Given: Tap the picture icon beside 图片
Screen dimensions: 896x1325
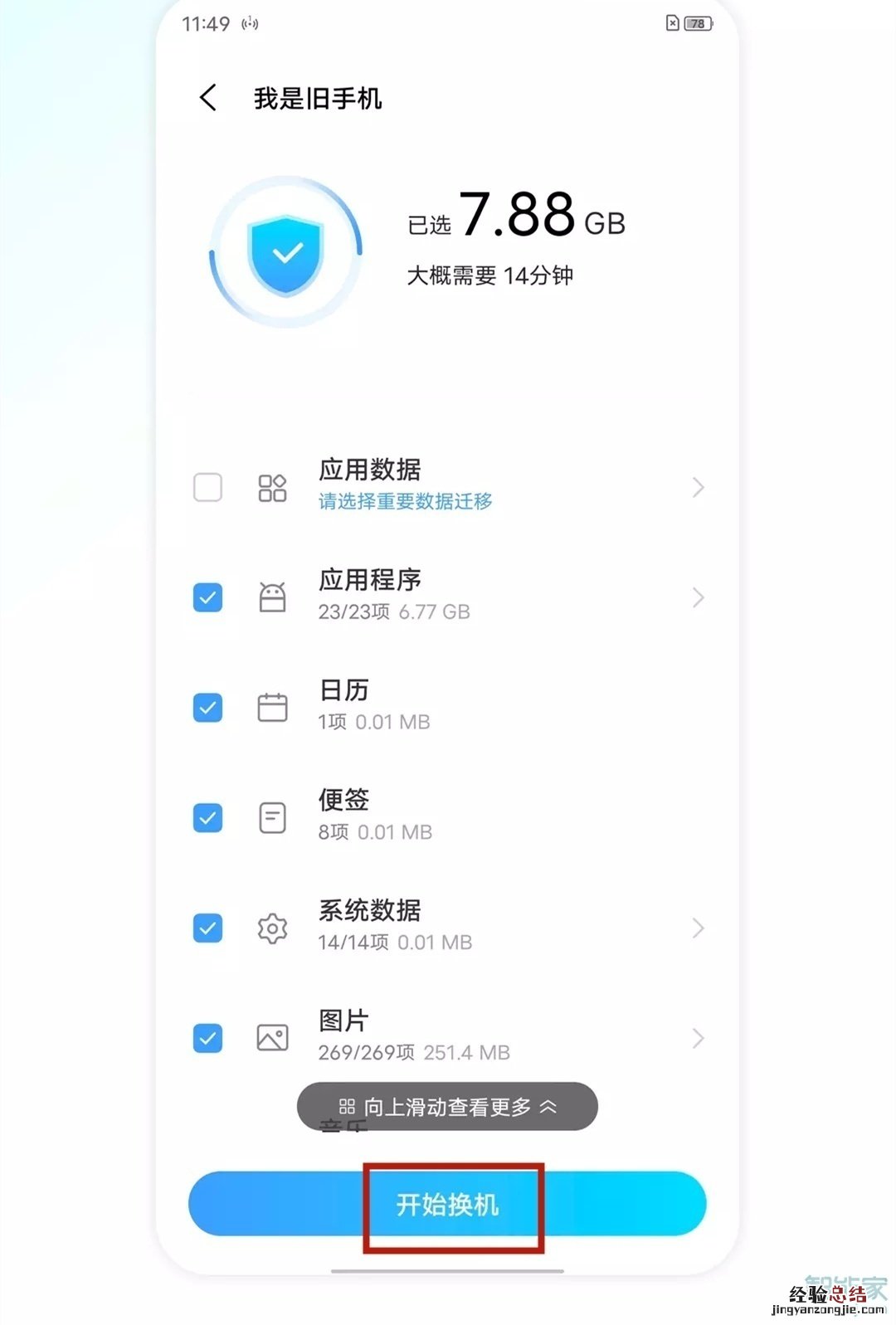Looking at the screenshot, I should (271, 1037).
